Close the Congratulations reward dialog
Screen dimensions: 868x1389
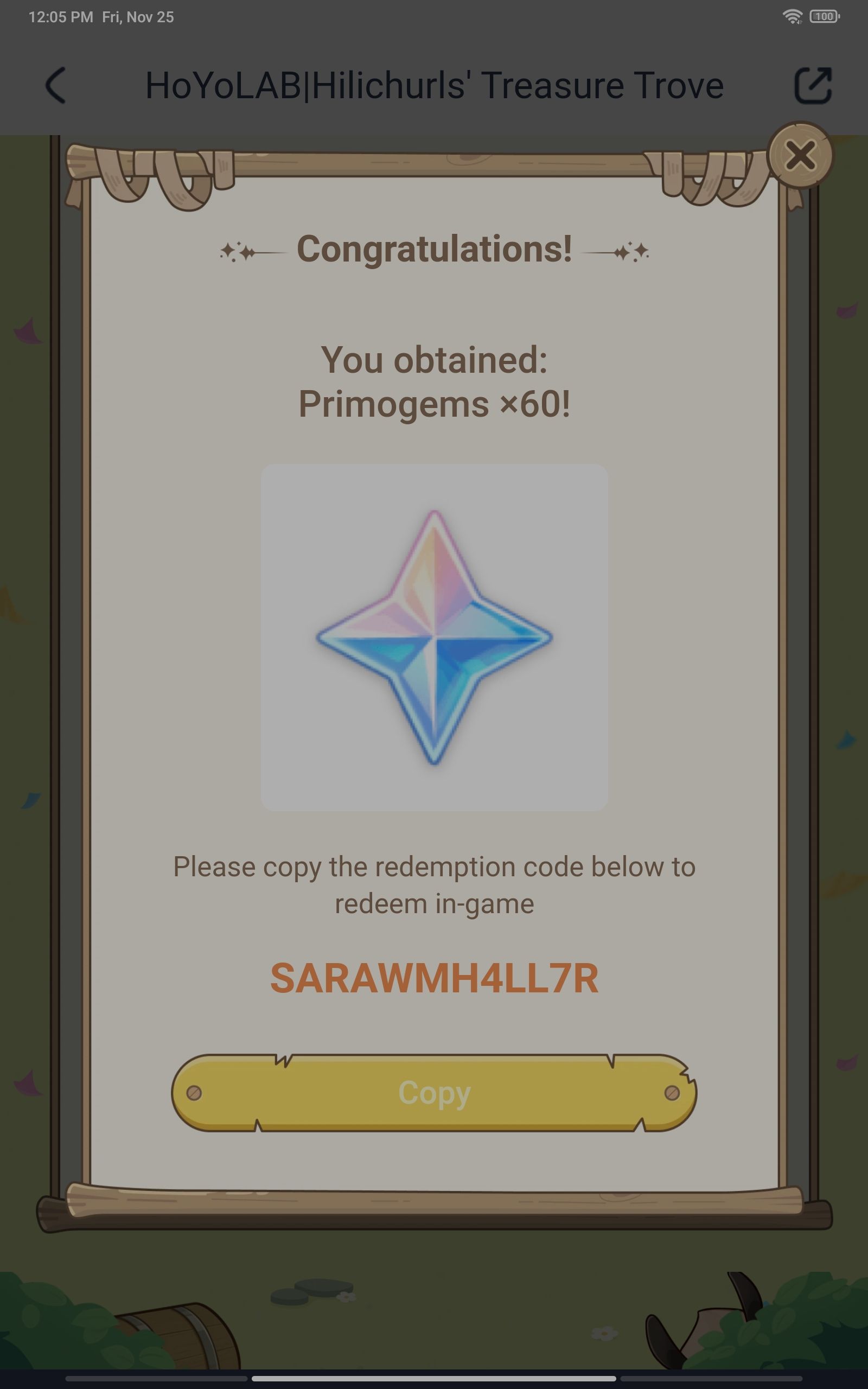pyautogui.click(x=800, y=155)
